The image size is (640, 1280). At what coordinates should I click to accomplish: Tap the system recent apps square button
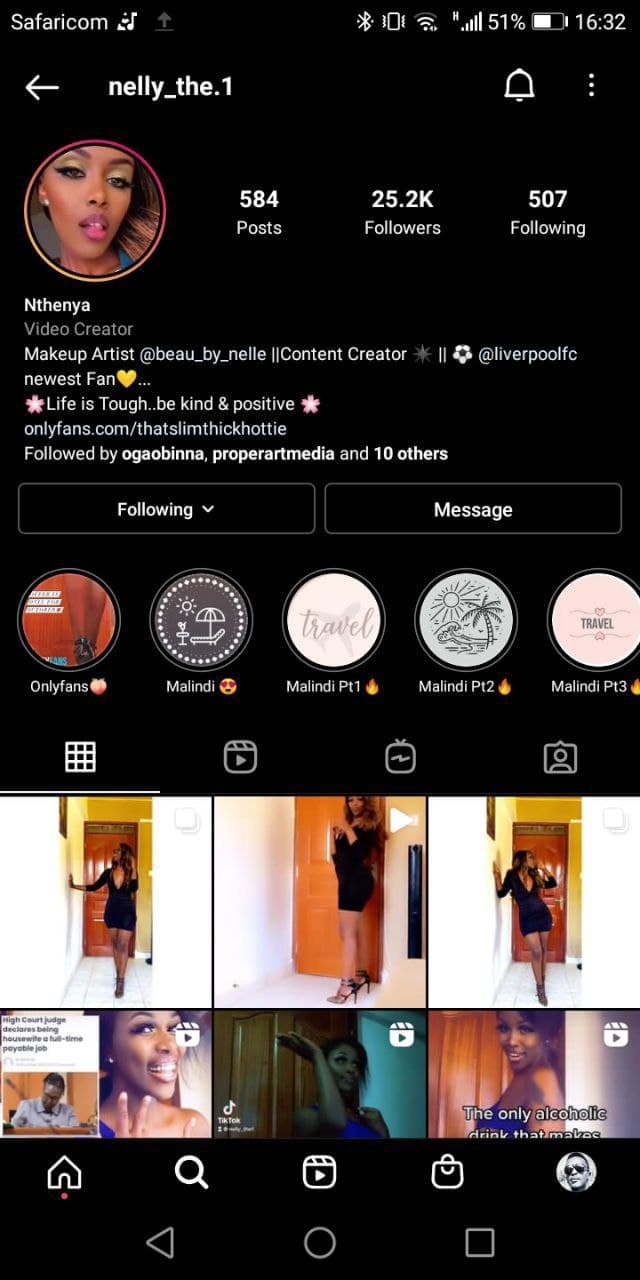pyautogui.click(x=480, y=1242)
